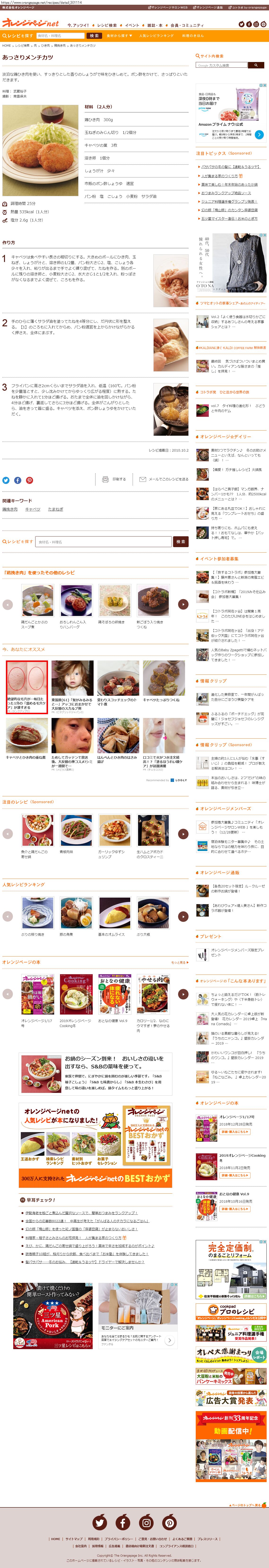Show next items in 人気レシピランキング carousel
The height and width of the screenshot is (1568, 269).
coord(183,916)
